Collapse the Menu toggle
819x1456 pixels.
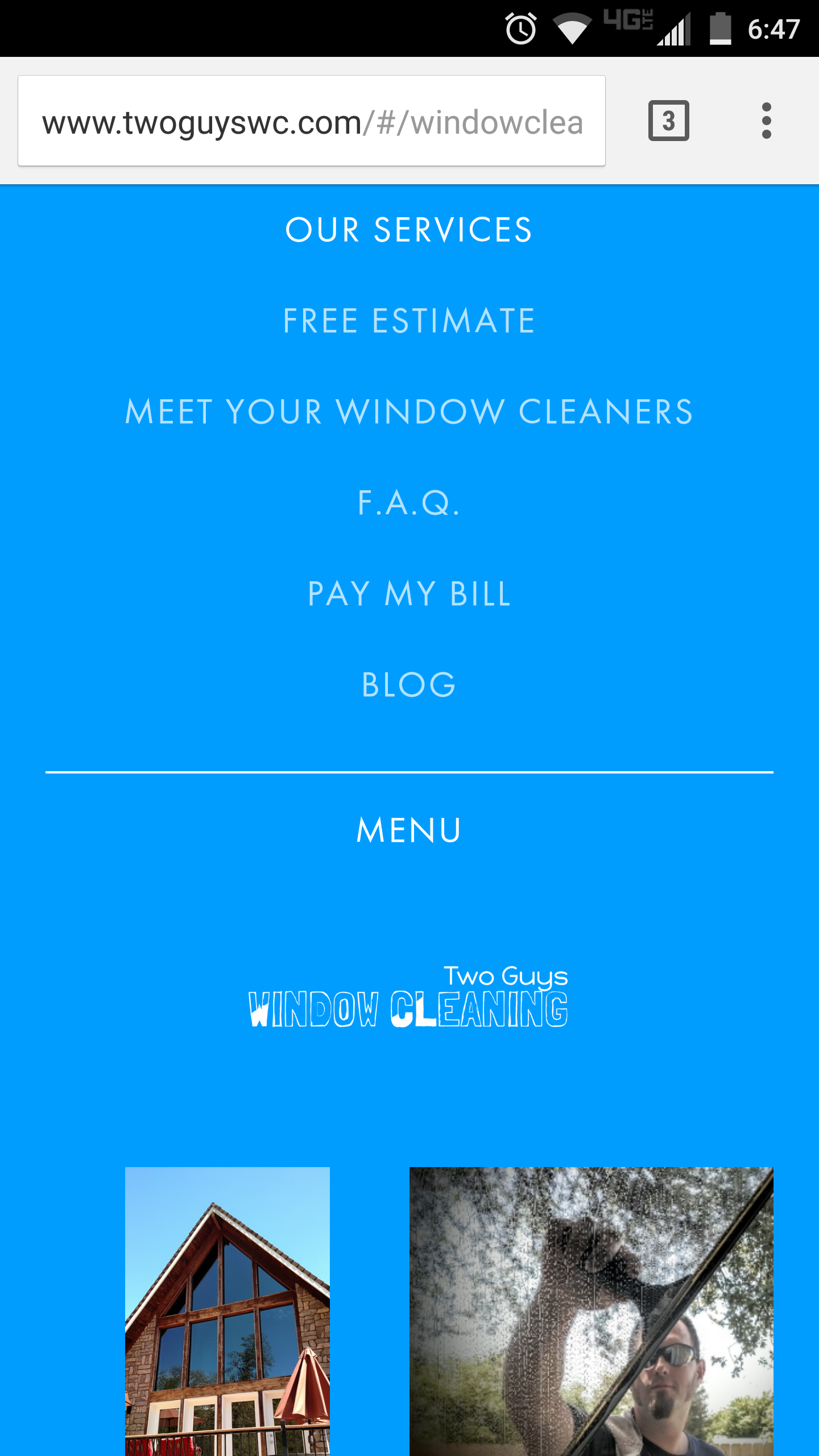pos(409,830)
